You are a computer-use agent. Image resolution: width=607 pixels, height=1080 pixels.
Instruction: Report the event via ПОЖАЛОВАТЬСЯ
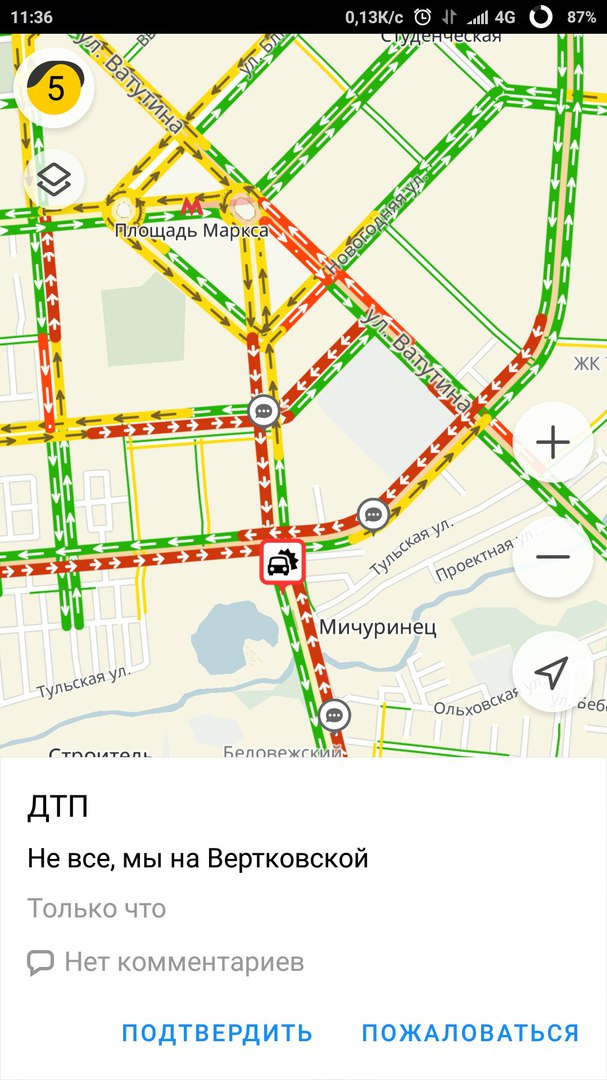(x=471, y=1033)
